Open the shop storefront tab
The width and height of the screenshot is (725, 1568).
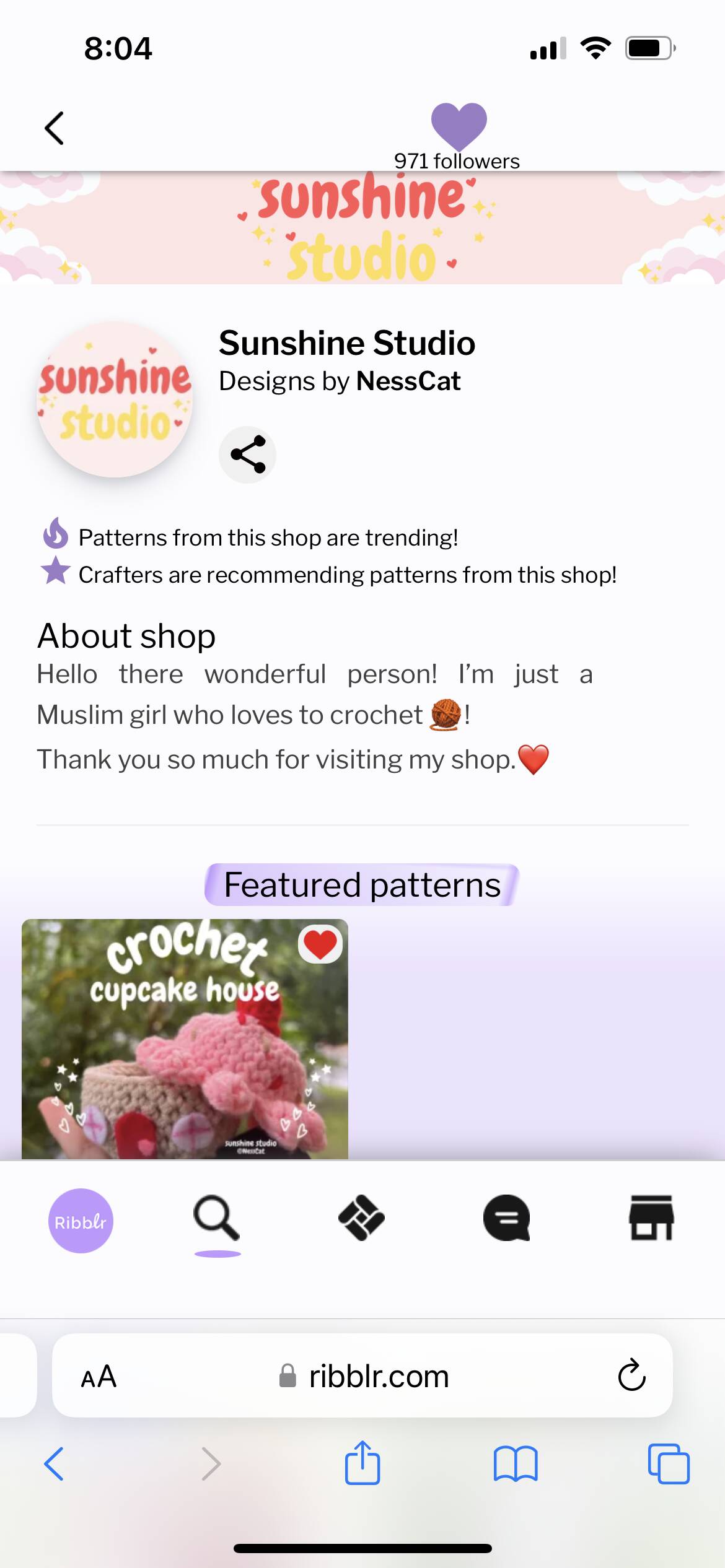[x=651, y=1218]
